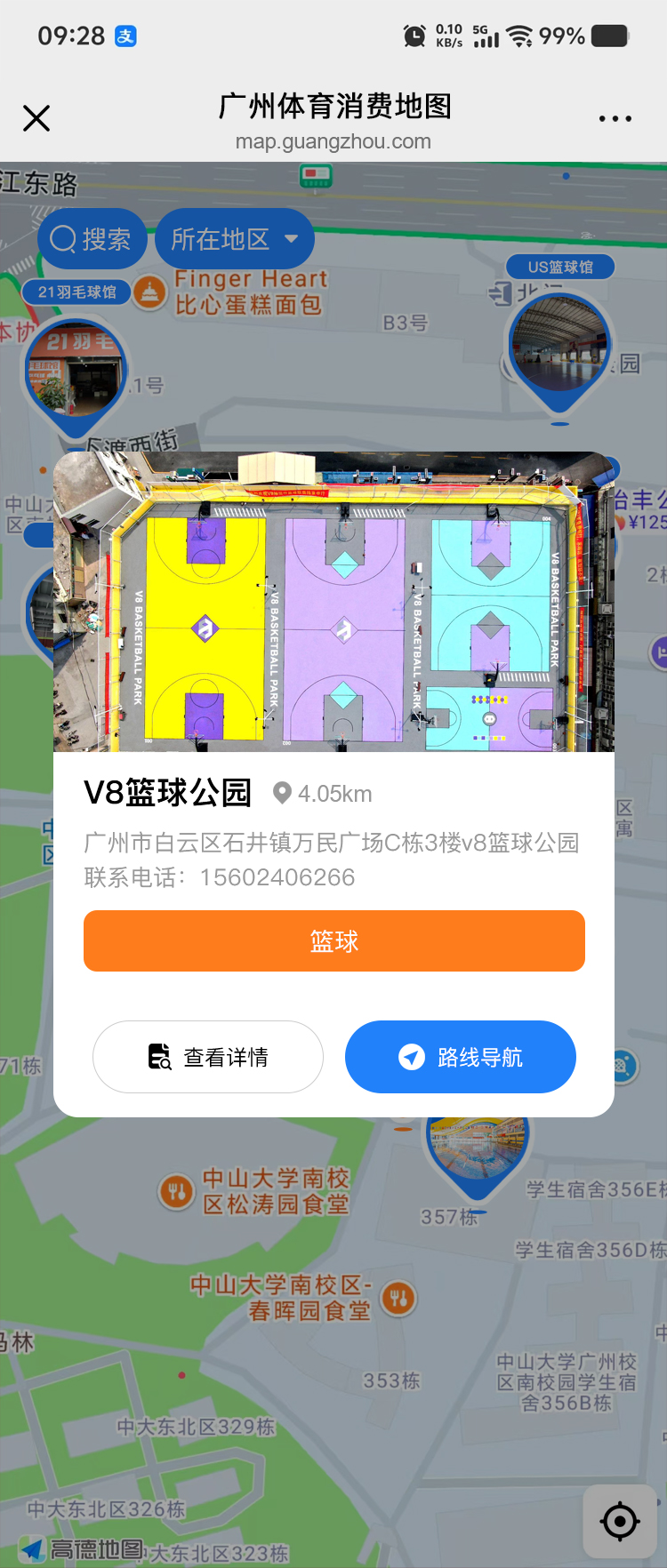Tap the orange 篮球 category button
Screen dimensions: 667x1568
point(334,940)
